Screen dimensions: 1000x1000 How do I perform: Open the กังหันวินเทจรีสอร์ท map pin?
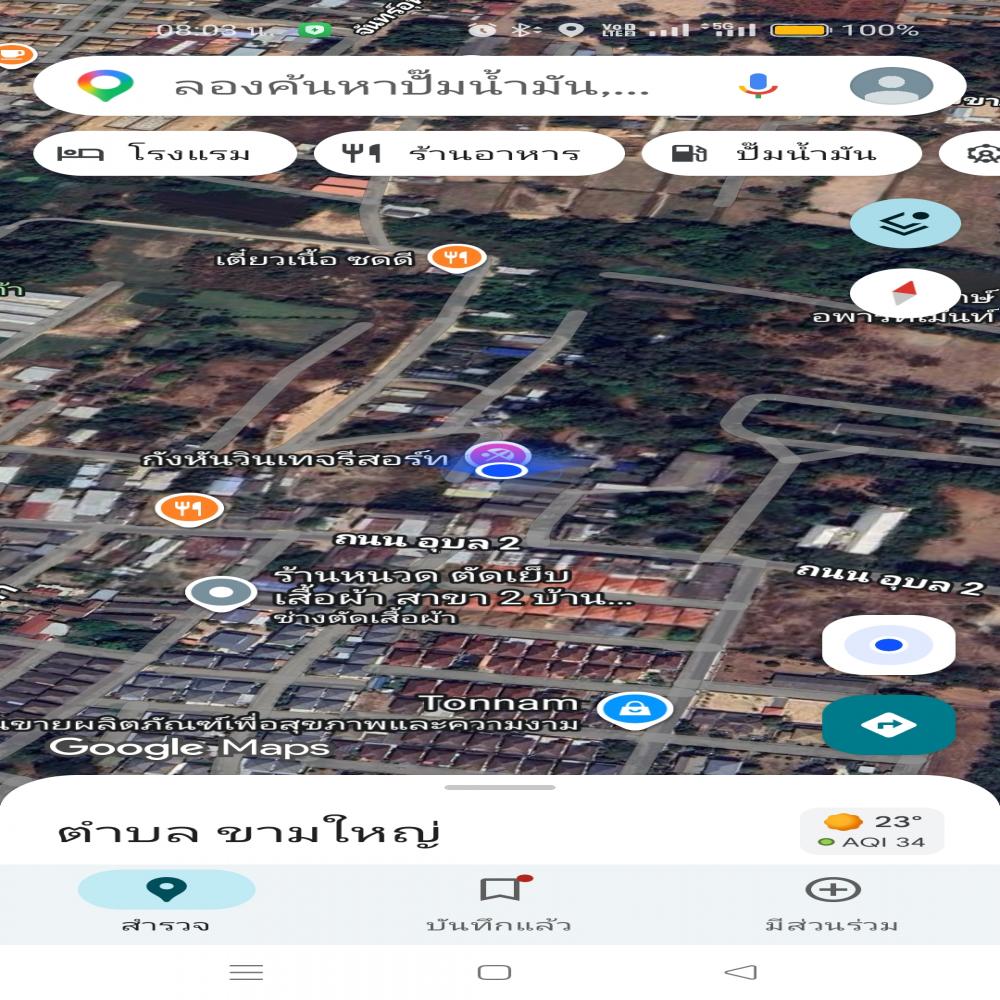(x=497, y=457)
